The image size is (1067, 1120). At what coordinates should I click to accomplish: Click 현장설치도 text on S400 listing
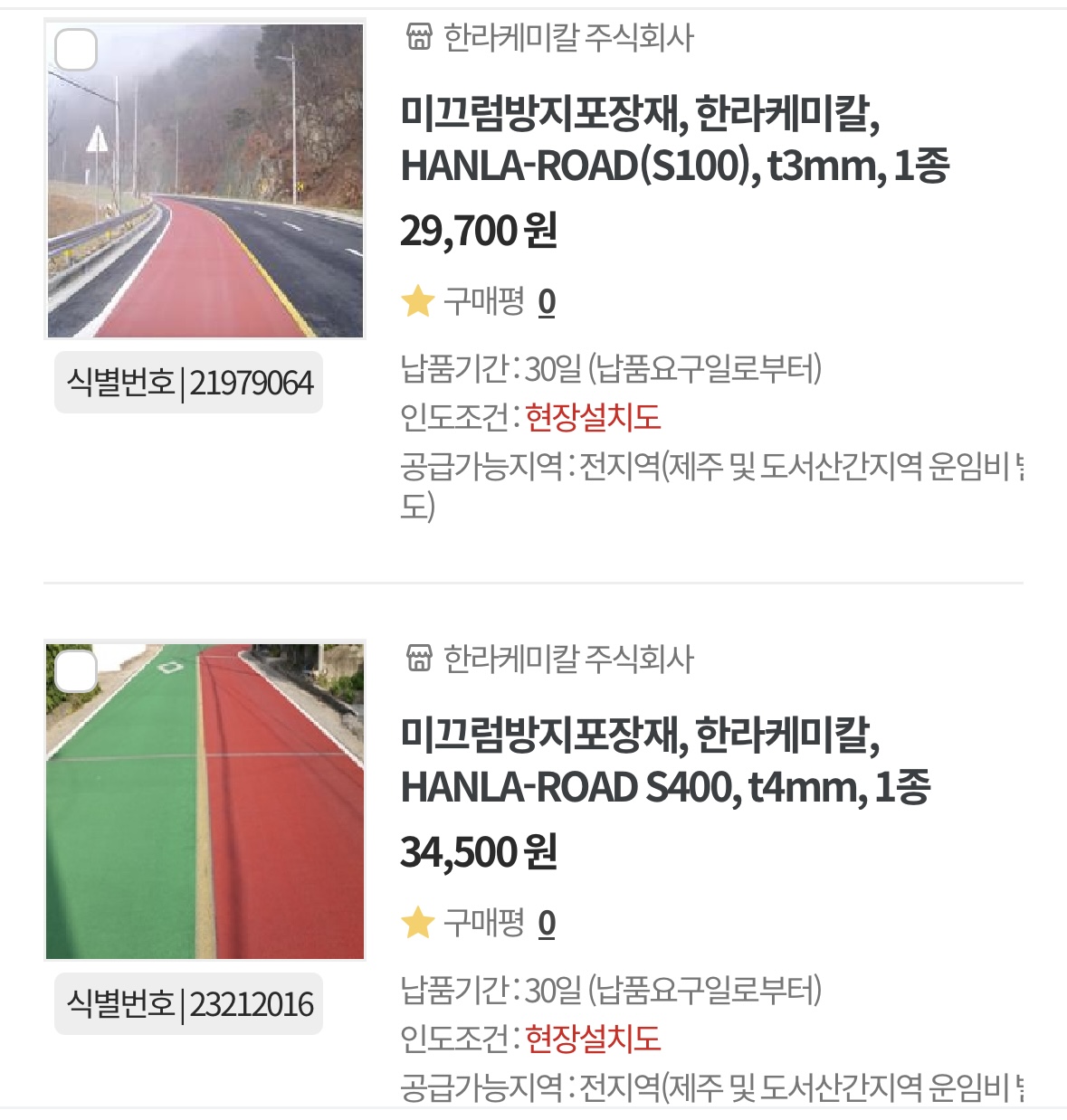click(591, 1040)
